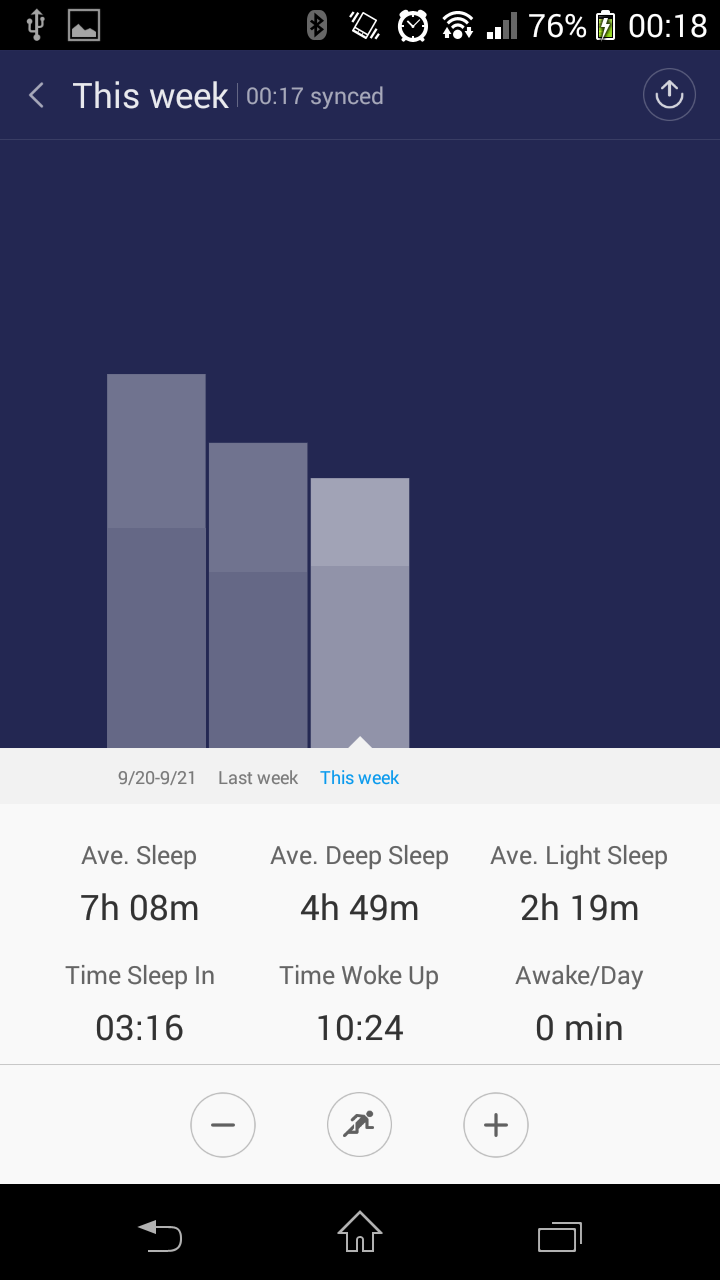
Task: Go back using the top-left arrow
Action: [37, 96]
